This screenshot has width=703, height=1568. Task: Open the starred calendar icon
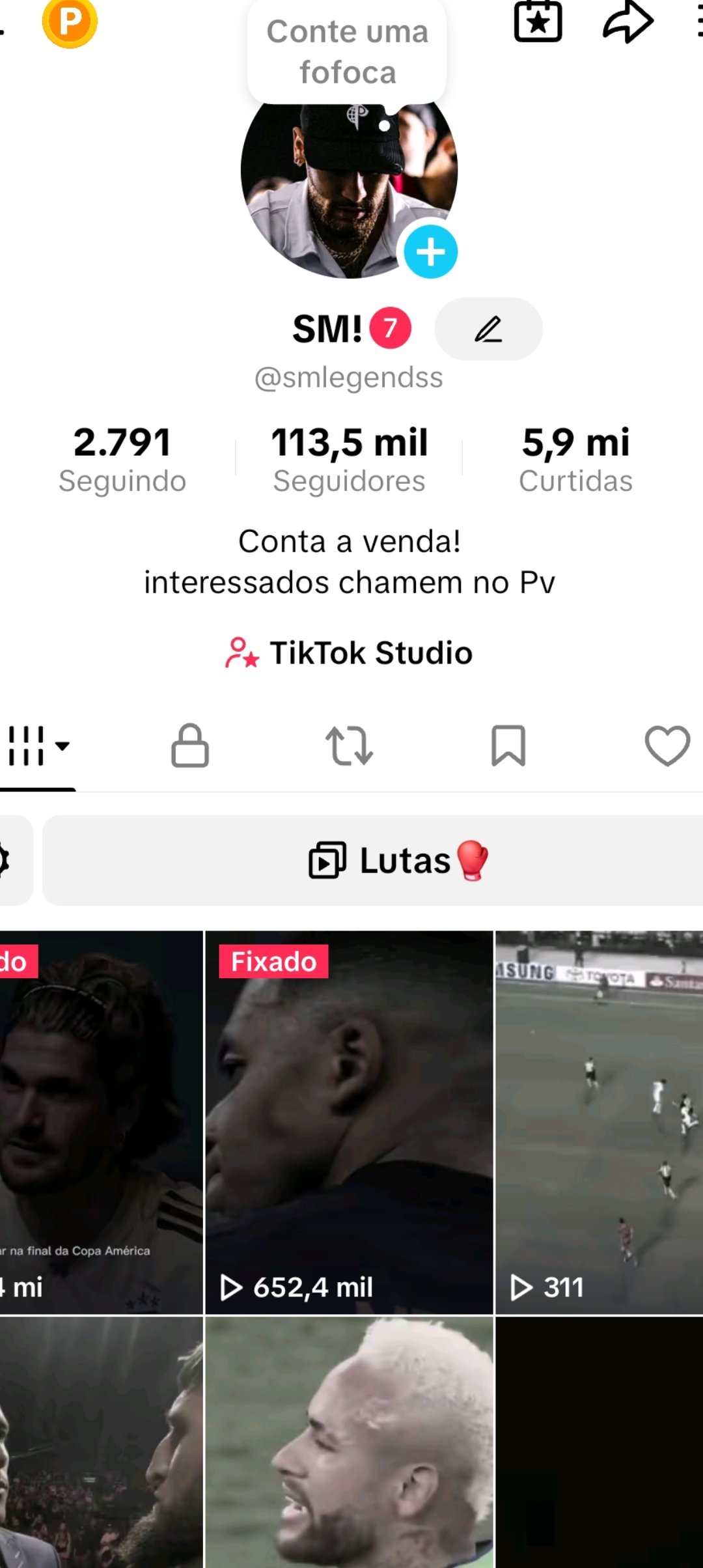click(538, 21)
